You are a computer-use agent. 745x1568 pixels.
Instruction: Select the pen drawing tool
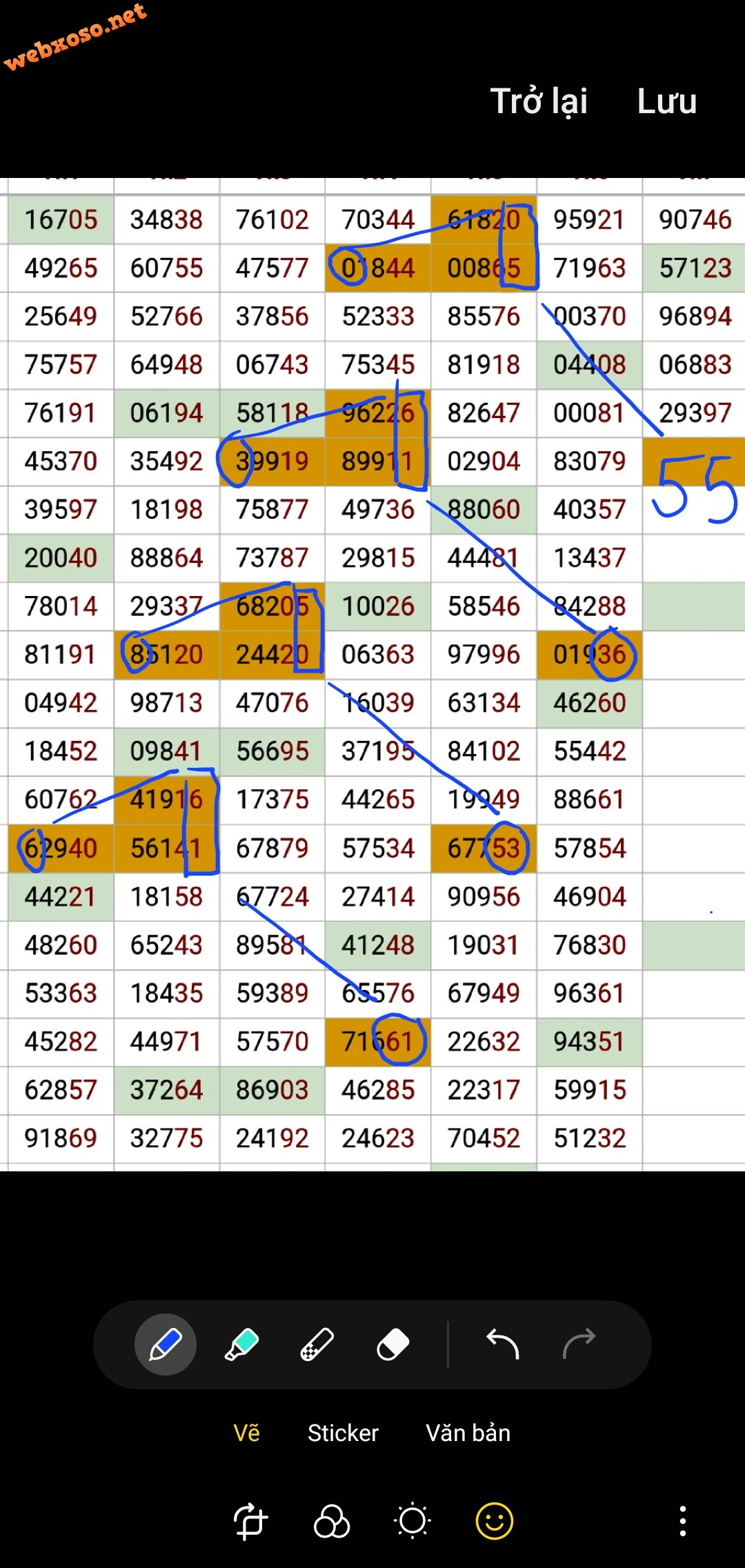point(166,1344)
